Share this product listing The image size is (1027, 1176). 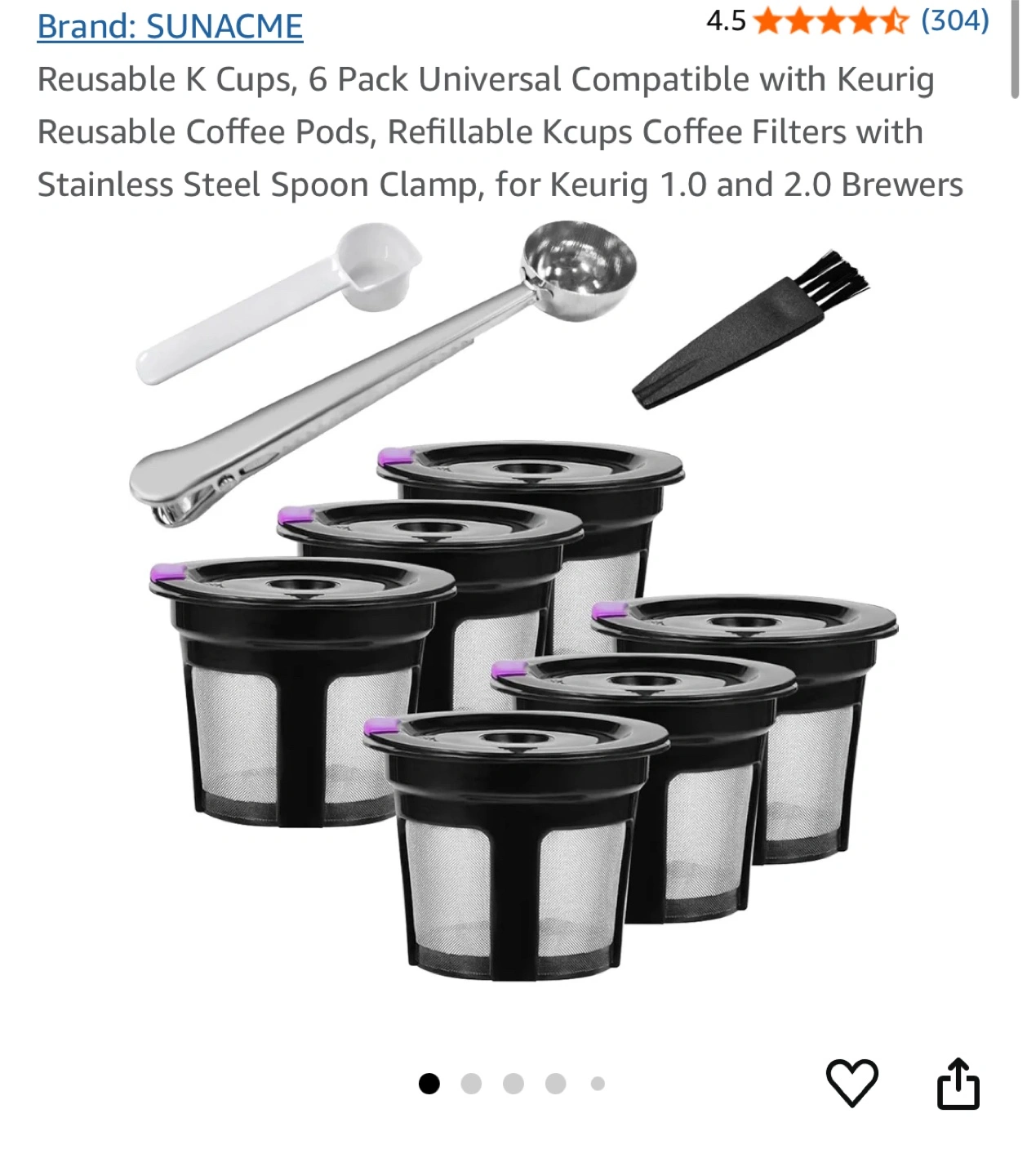tap(958, 1083)
